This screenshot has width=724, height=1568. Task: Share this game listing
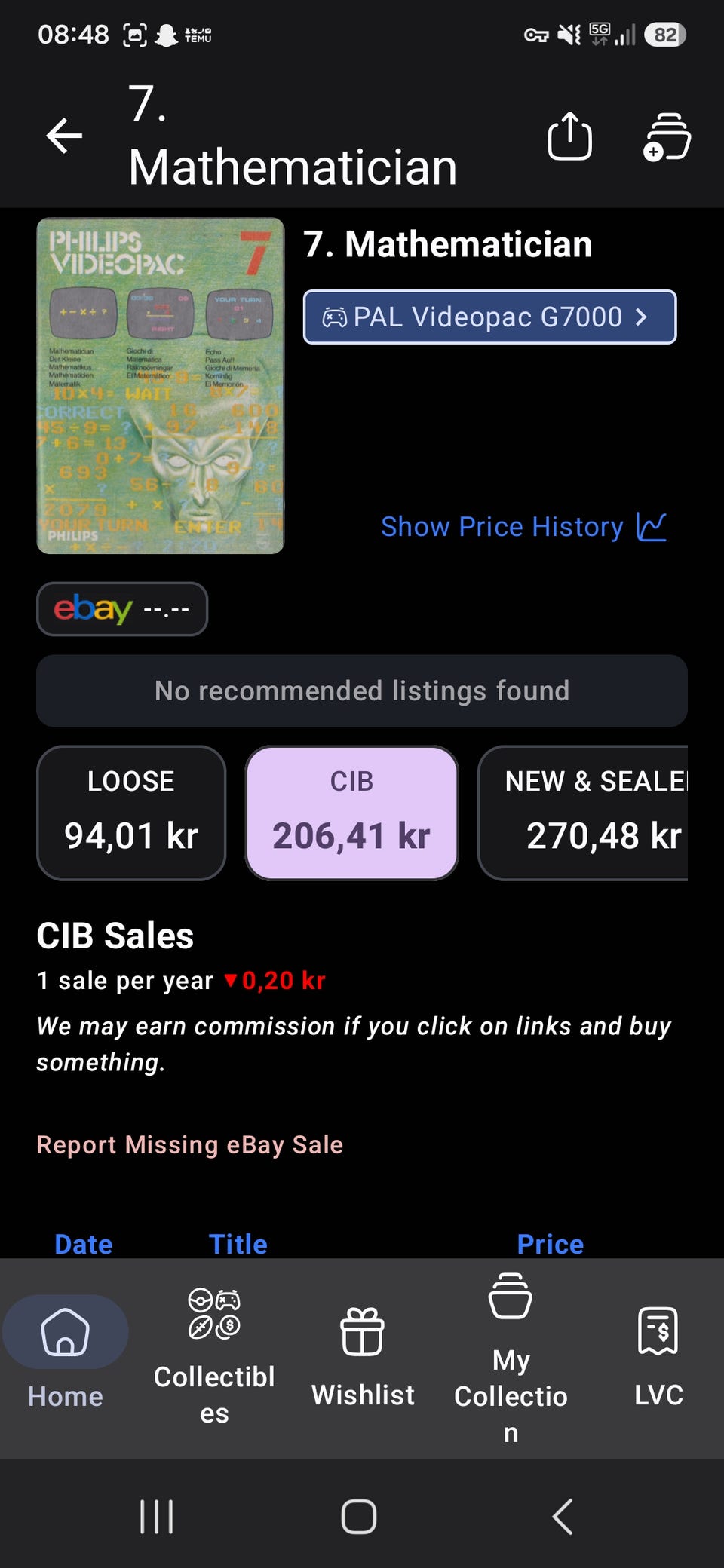tap(569, 136)
